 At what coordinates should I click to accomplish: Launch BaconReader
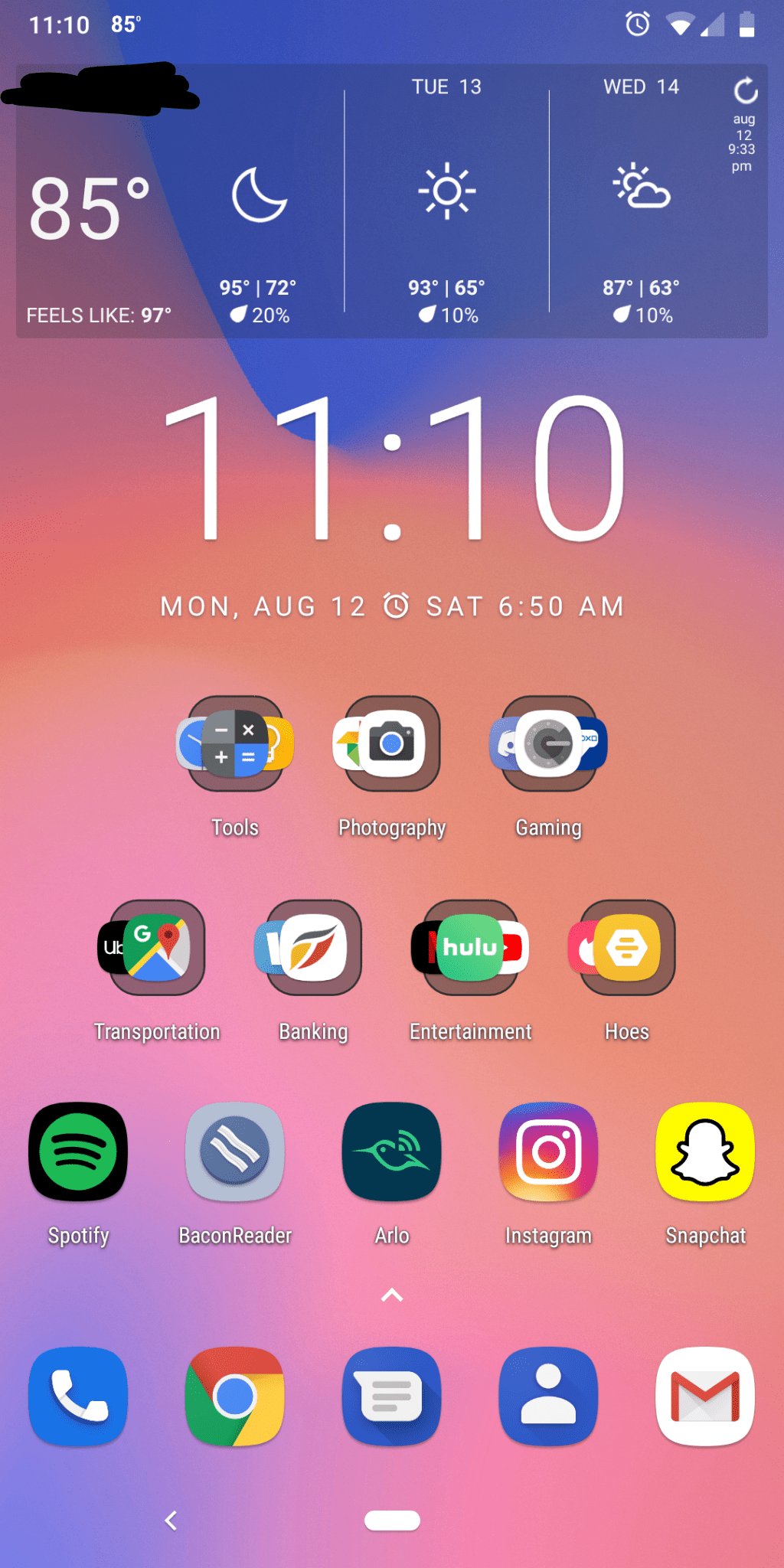(x=235, y=1152)
